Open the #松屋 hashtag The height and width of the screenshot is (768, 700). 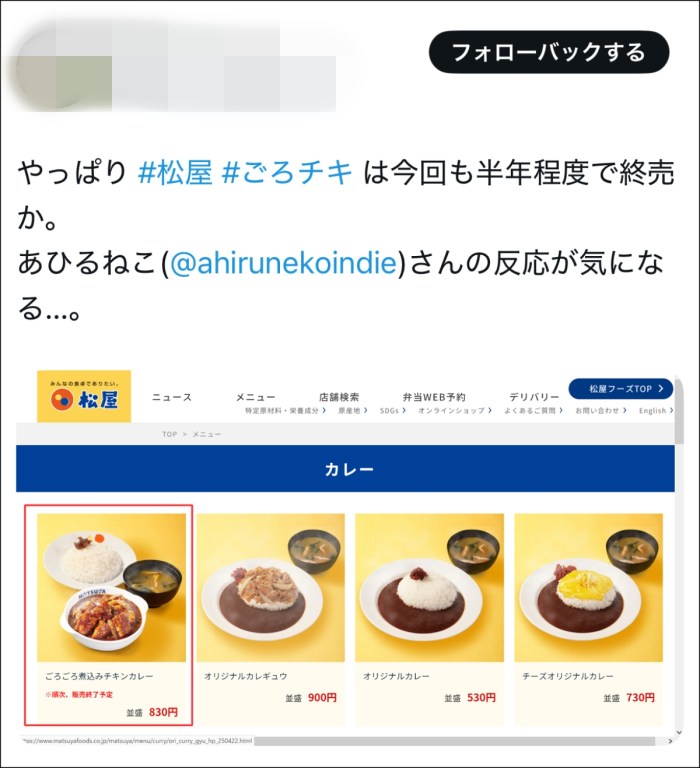(174, 172)
